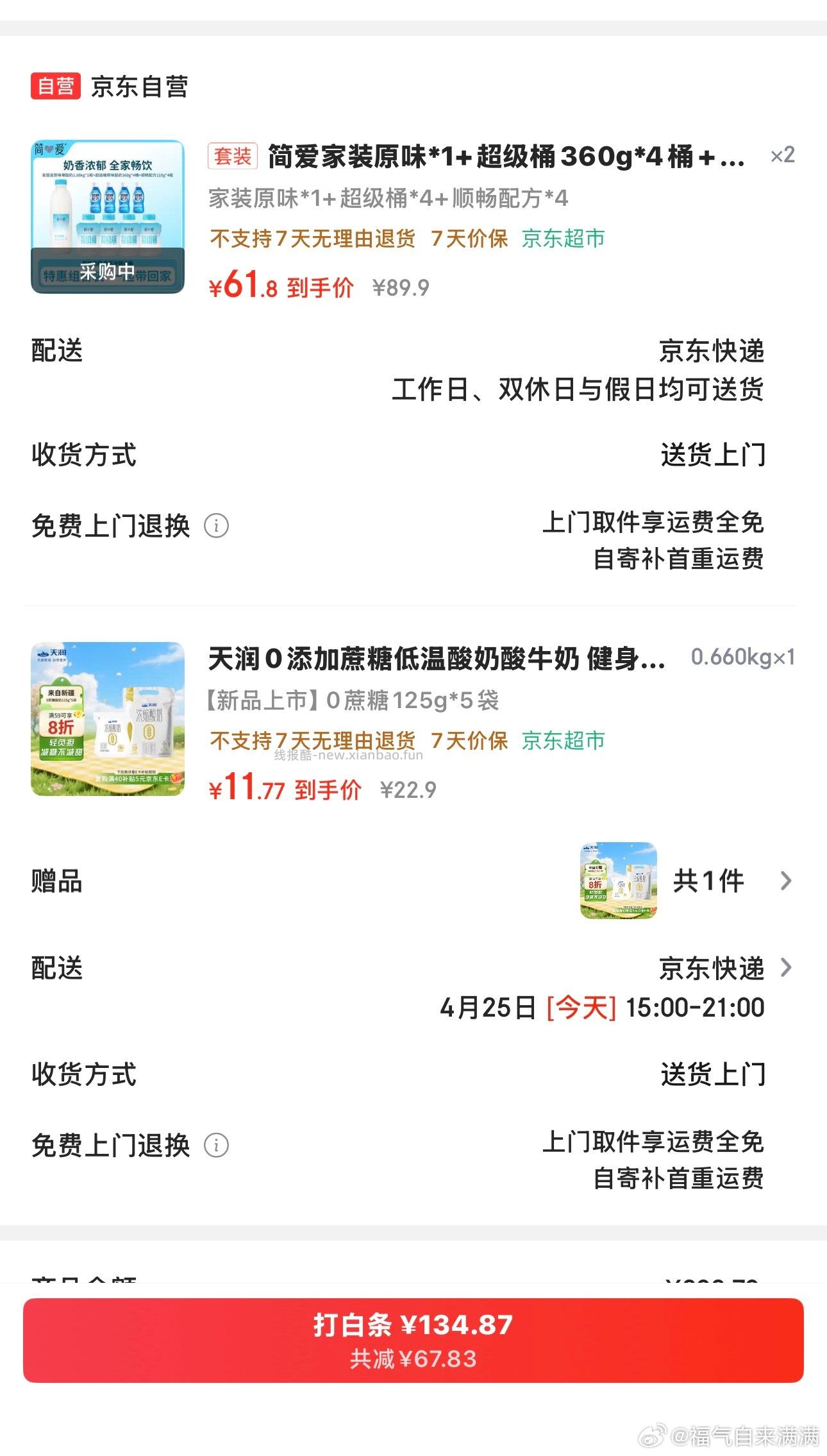Viewport: 827px width, 1456px height.
Task: View the gift item thumbnail in 赠品 row
Action: click(x=619, y=881)
